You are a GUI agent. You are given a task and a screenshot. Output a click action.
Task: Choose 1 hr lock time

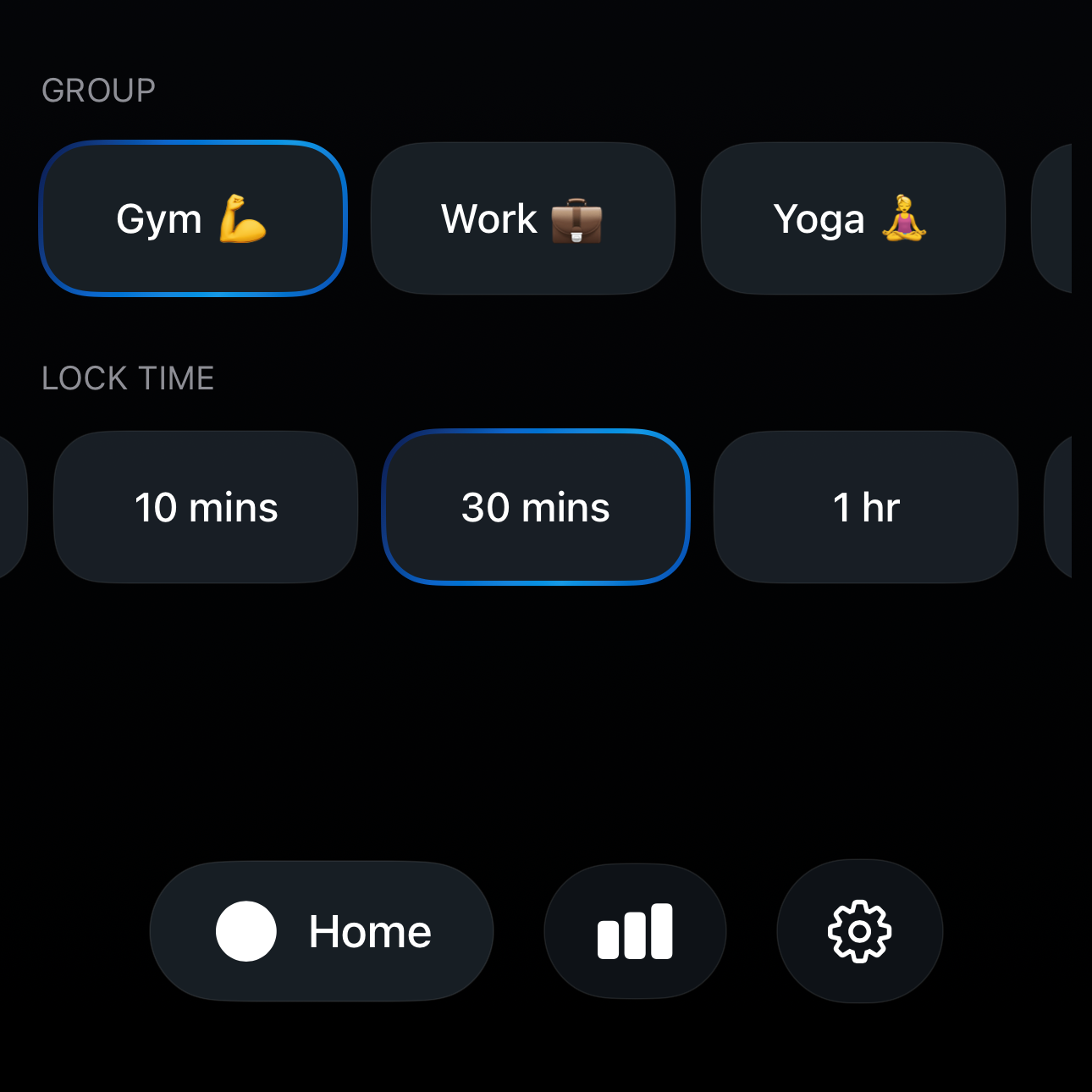point(865,507)
